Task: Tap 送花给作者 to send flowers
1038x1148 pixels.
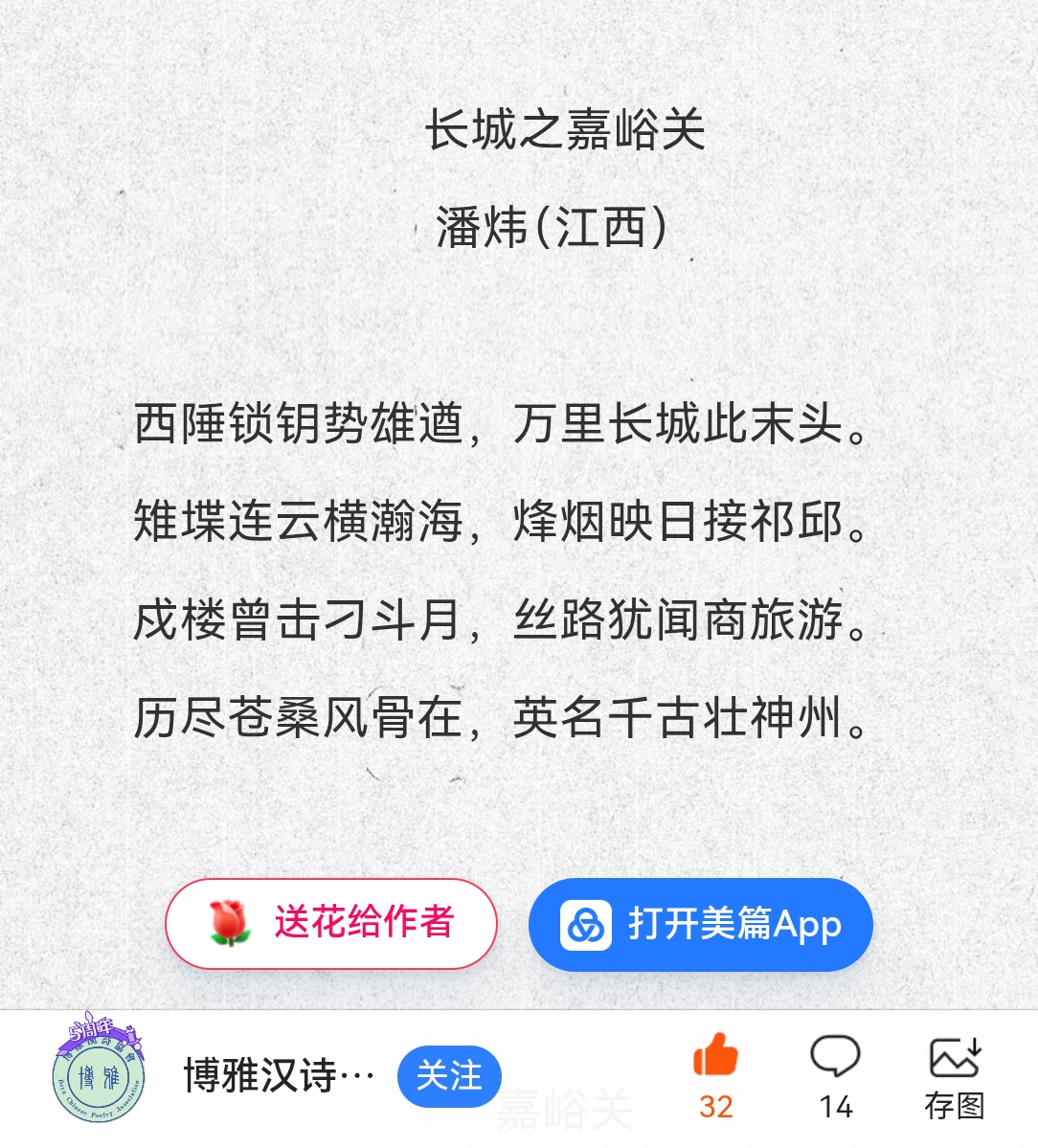Action: (x=331, y=923)
